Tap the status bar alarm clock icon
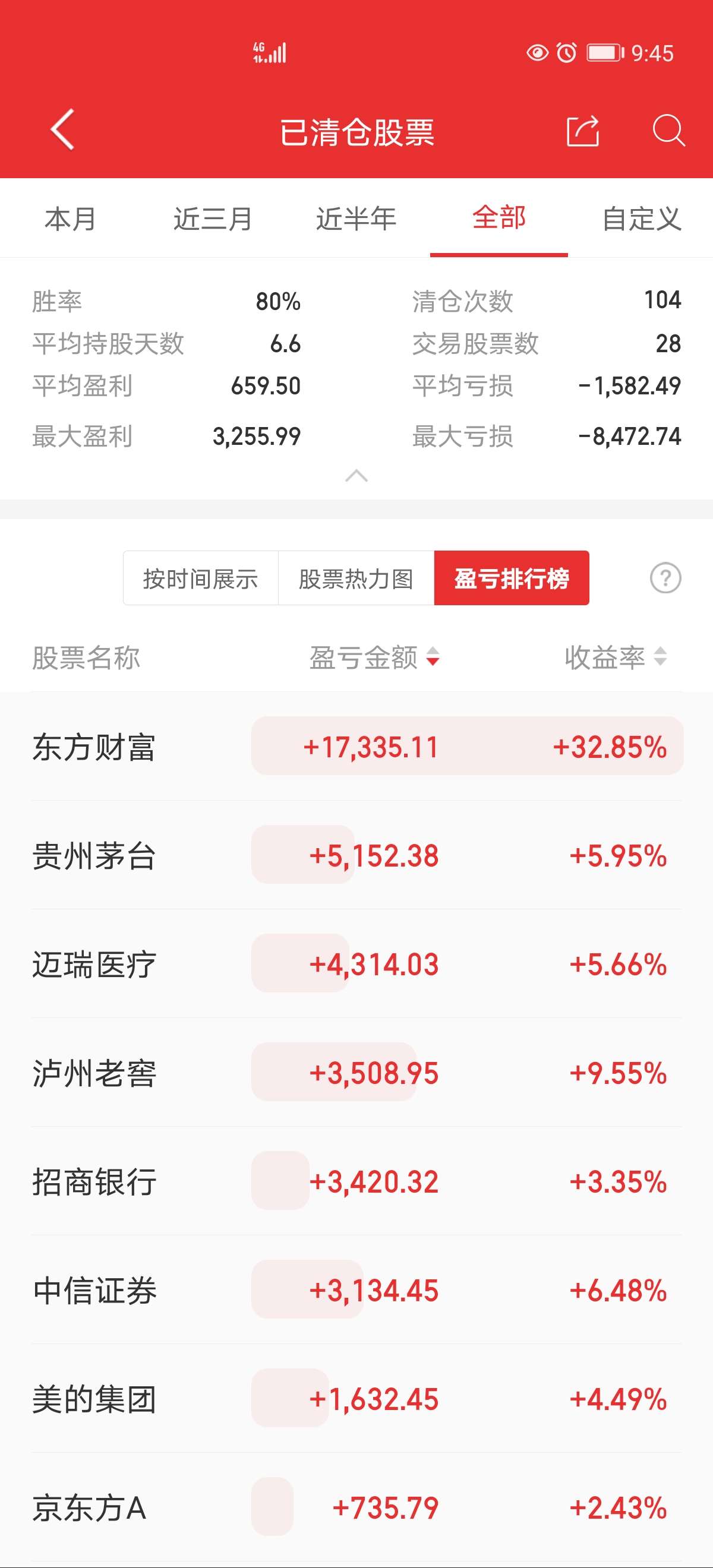The height and width of the screenshot is (1568, 713). [x=566, y=53]
